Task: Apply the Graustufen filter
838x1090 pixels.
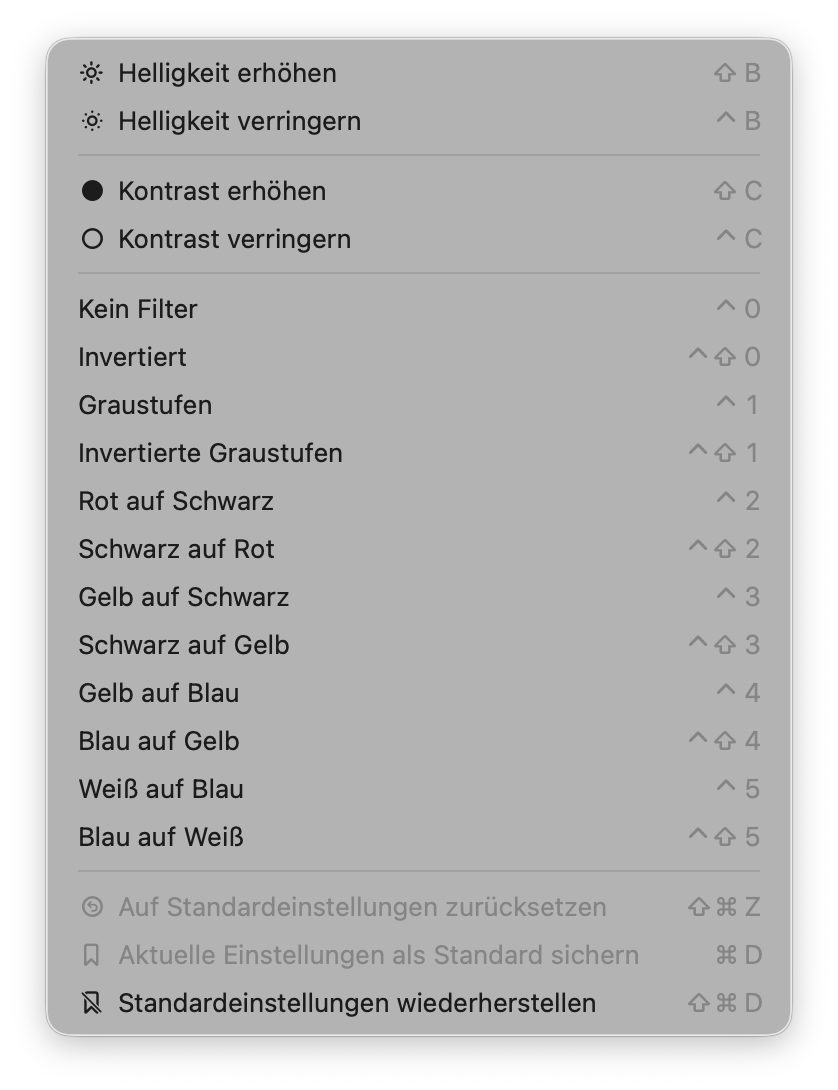Action: pyautogui.click(x=145, y=405)
